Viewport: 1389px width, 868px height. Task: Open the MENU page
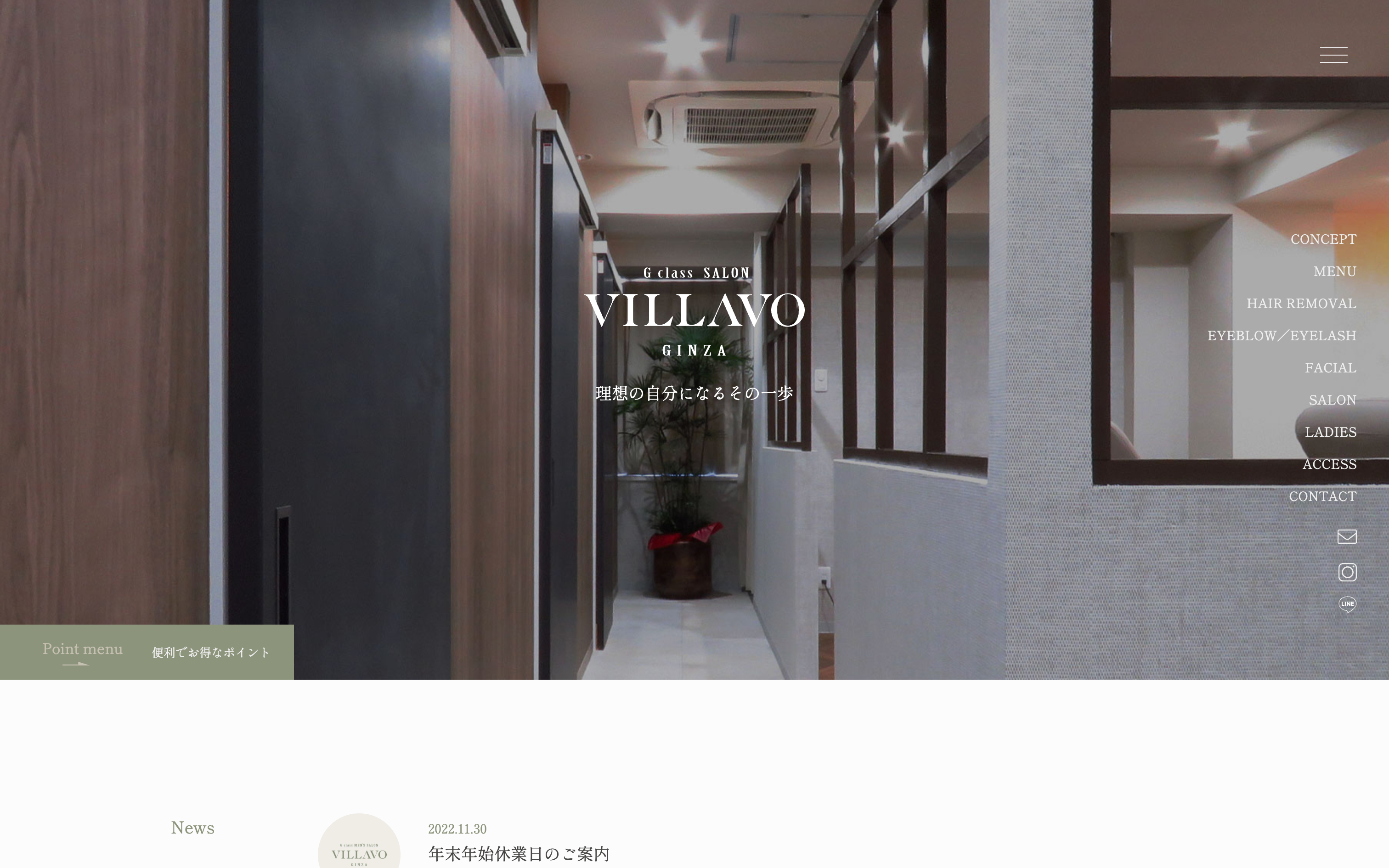pos(1334,271)
